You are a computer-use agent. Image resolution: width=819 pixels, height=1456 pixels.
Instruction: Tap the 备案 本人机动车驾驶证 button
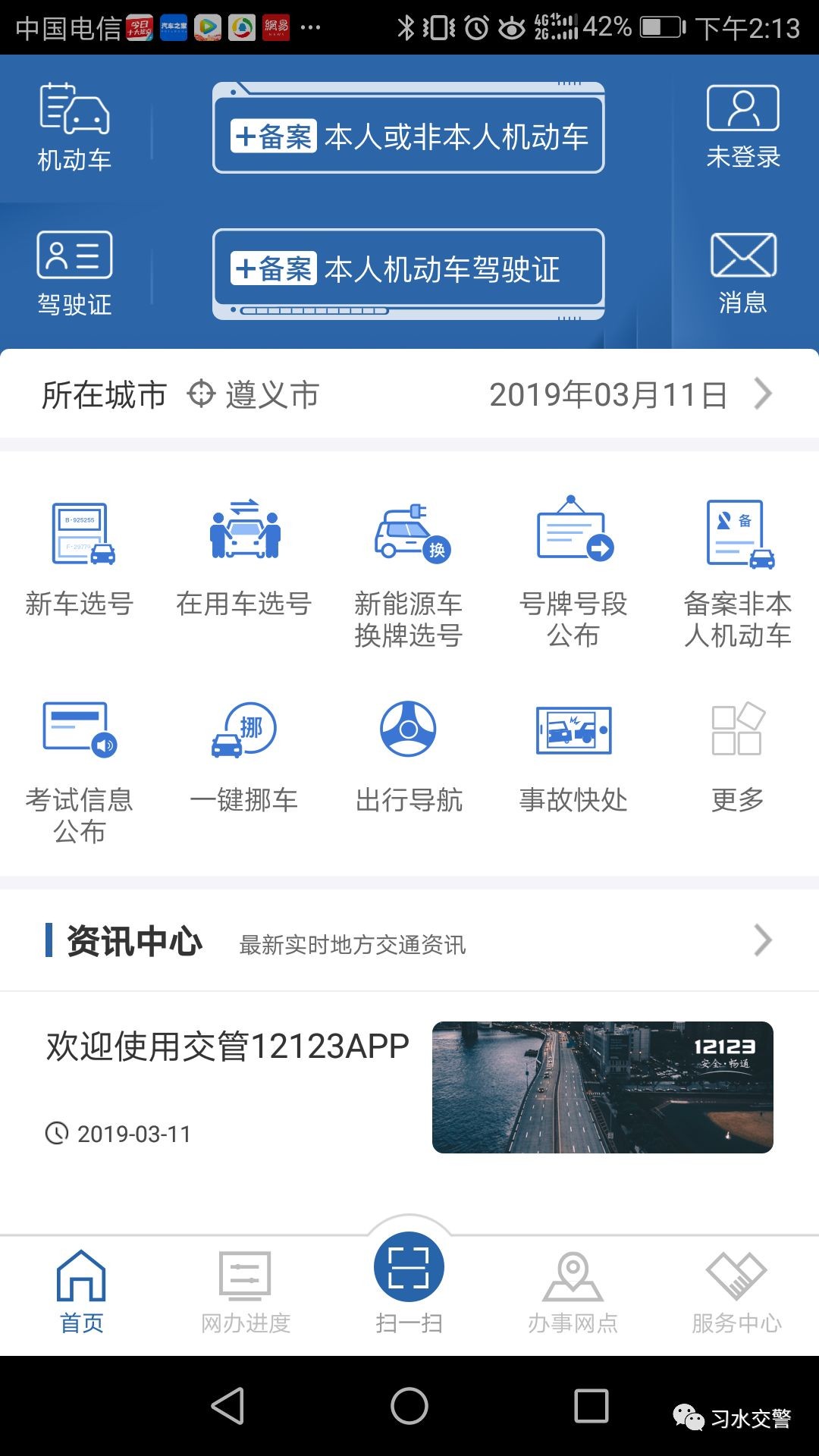coord(408,270)
